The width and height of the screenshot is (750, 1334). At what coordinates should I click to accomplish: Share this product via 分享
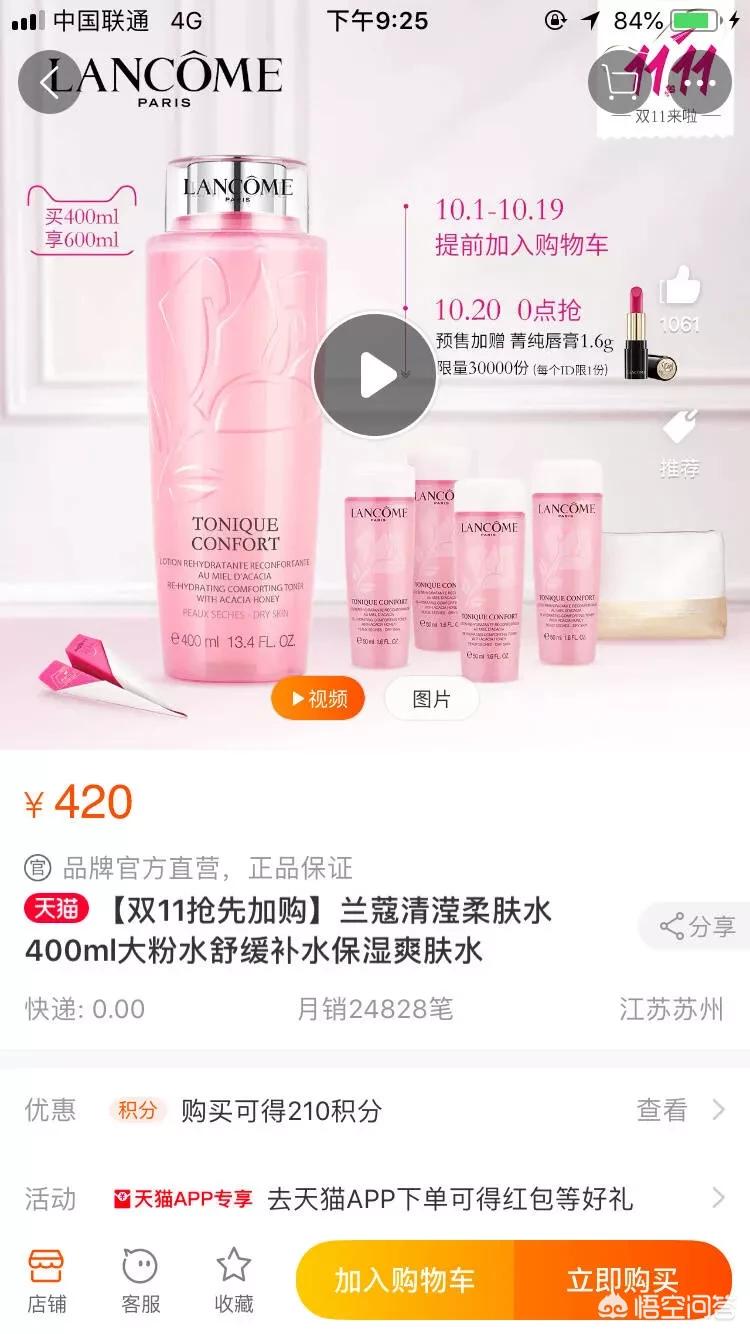pos(697,926)
